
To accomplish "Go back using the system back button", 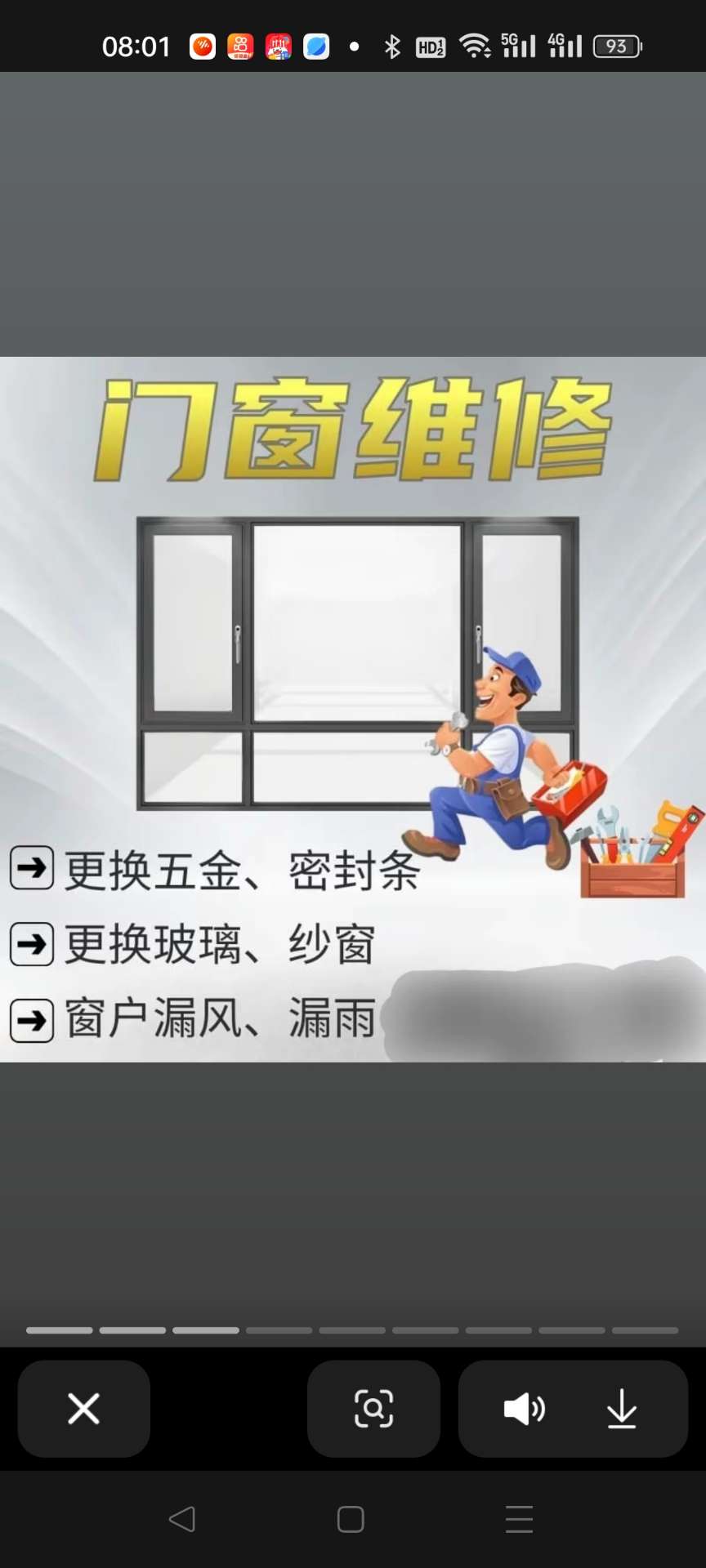I will [181, 1519].
